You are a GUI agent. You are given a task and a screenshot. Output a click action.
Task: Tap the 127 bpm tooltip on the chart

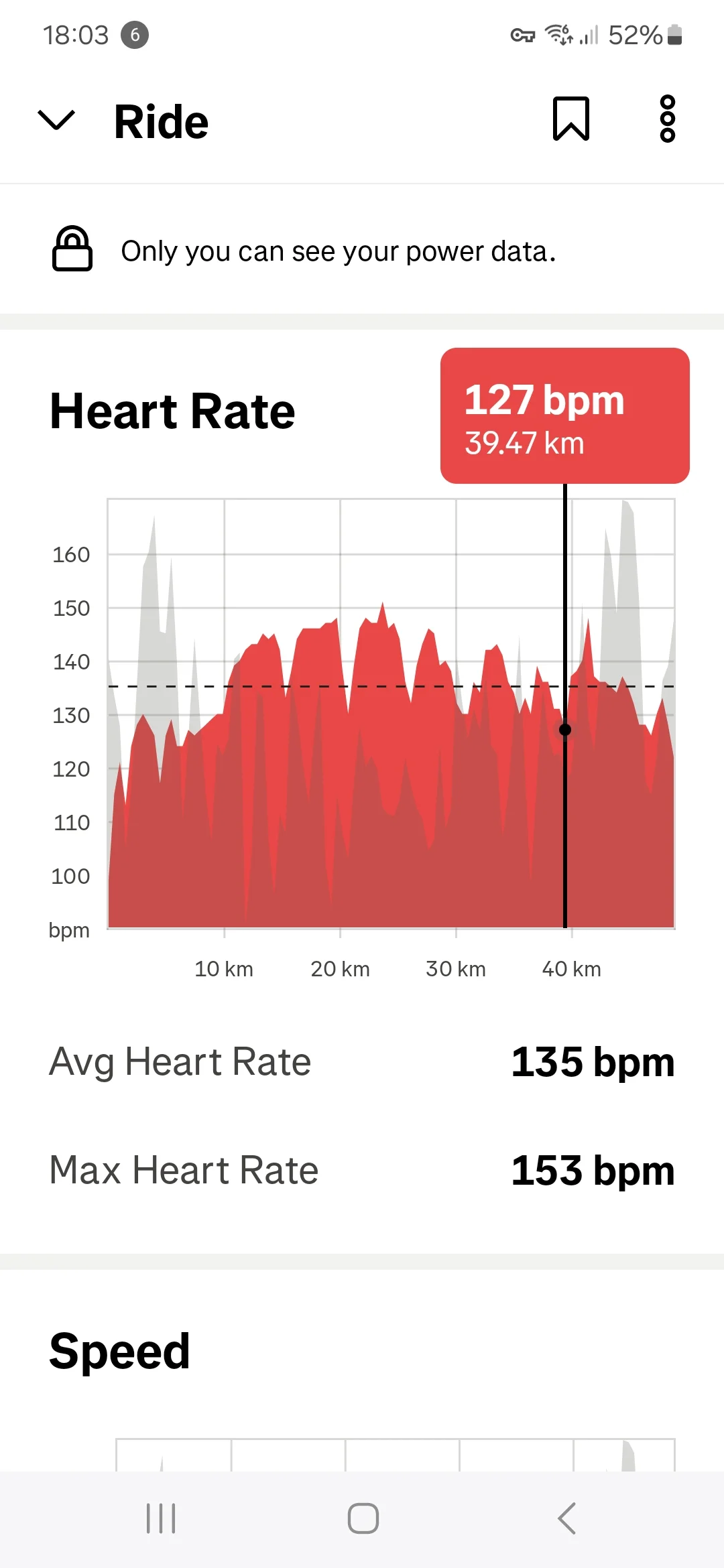coord(564,414)
